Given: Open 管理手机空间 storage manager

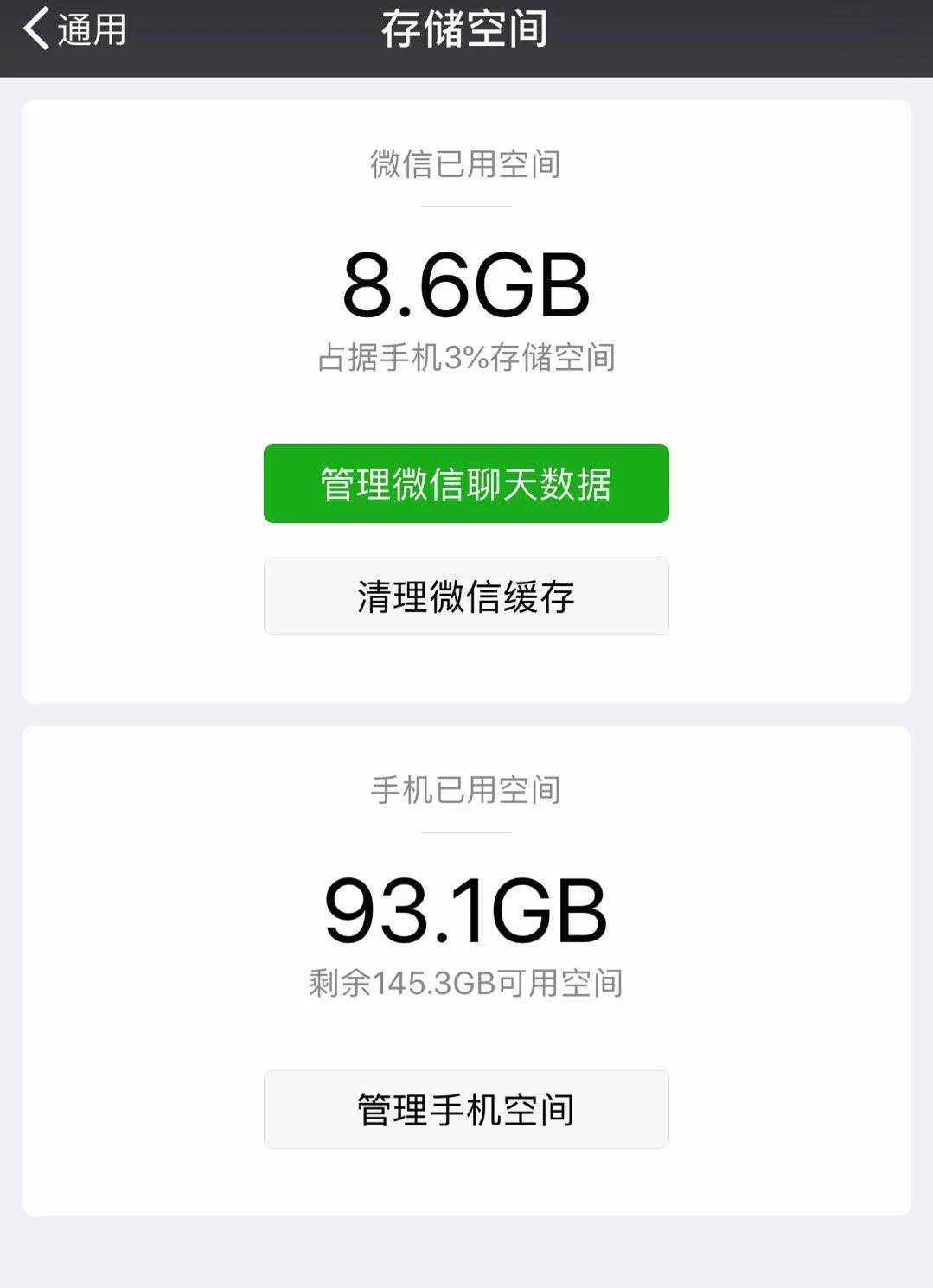Looking at the screenshot, I should 466,1109.
